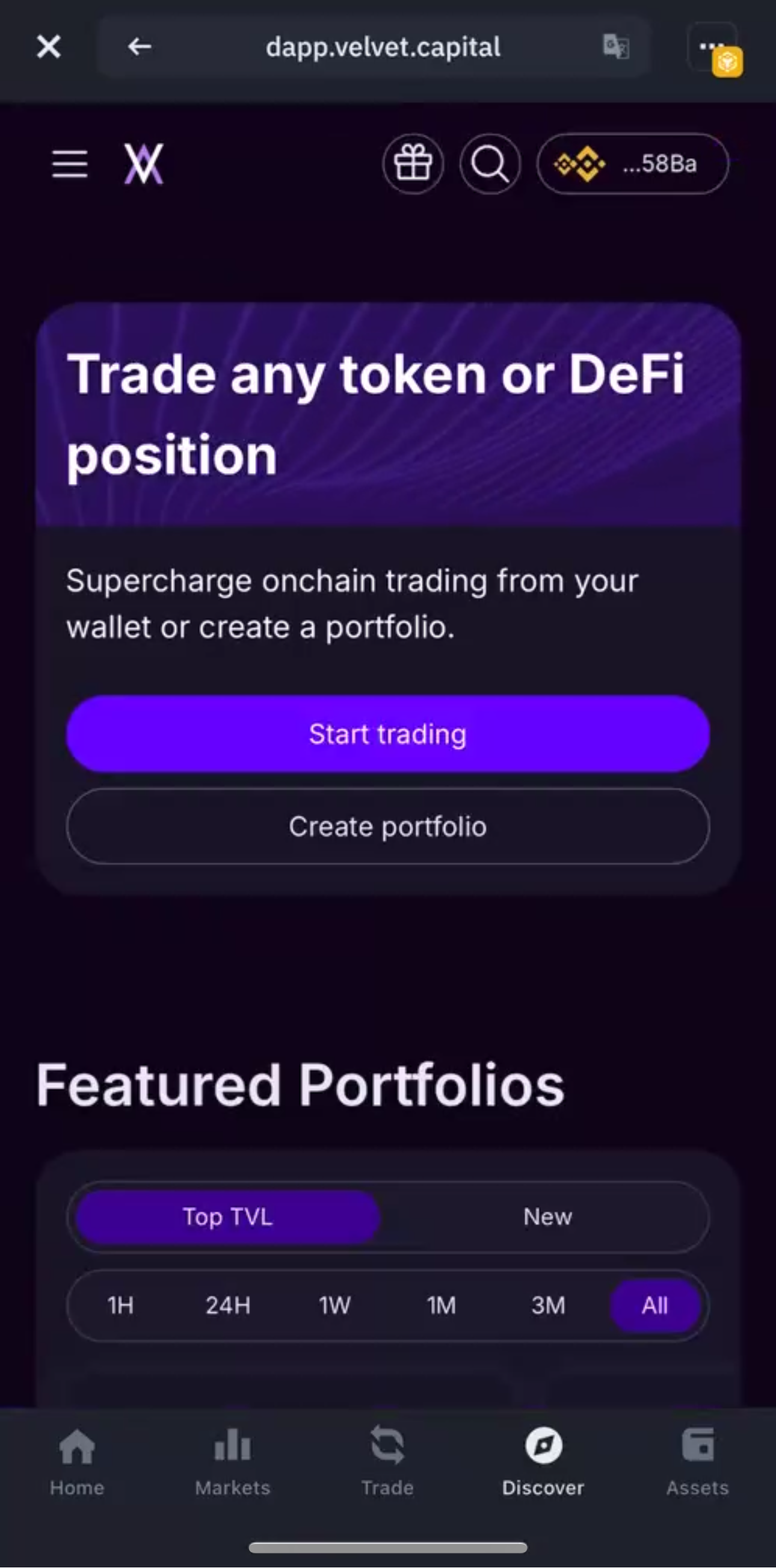This screenshot has height=1568, width=776.
Task: Switch to the Top TVL tab
Action: pyautogui.click(x=227, y=1217)
